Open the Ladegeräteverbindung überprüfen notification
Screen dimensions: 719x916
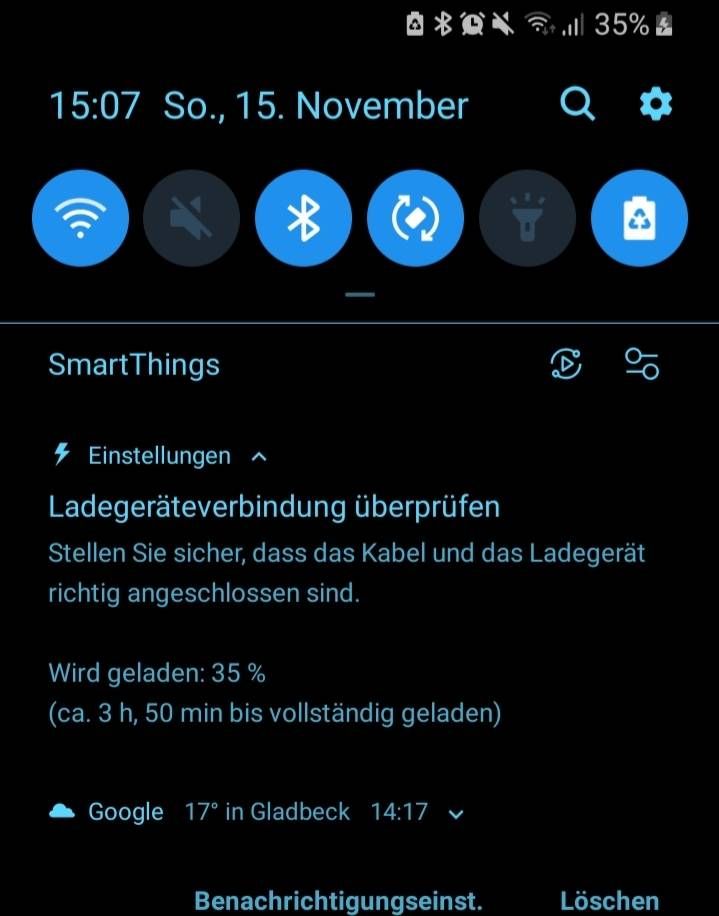pos(274,507)
